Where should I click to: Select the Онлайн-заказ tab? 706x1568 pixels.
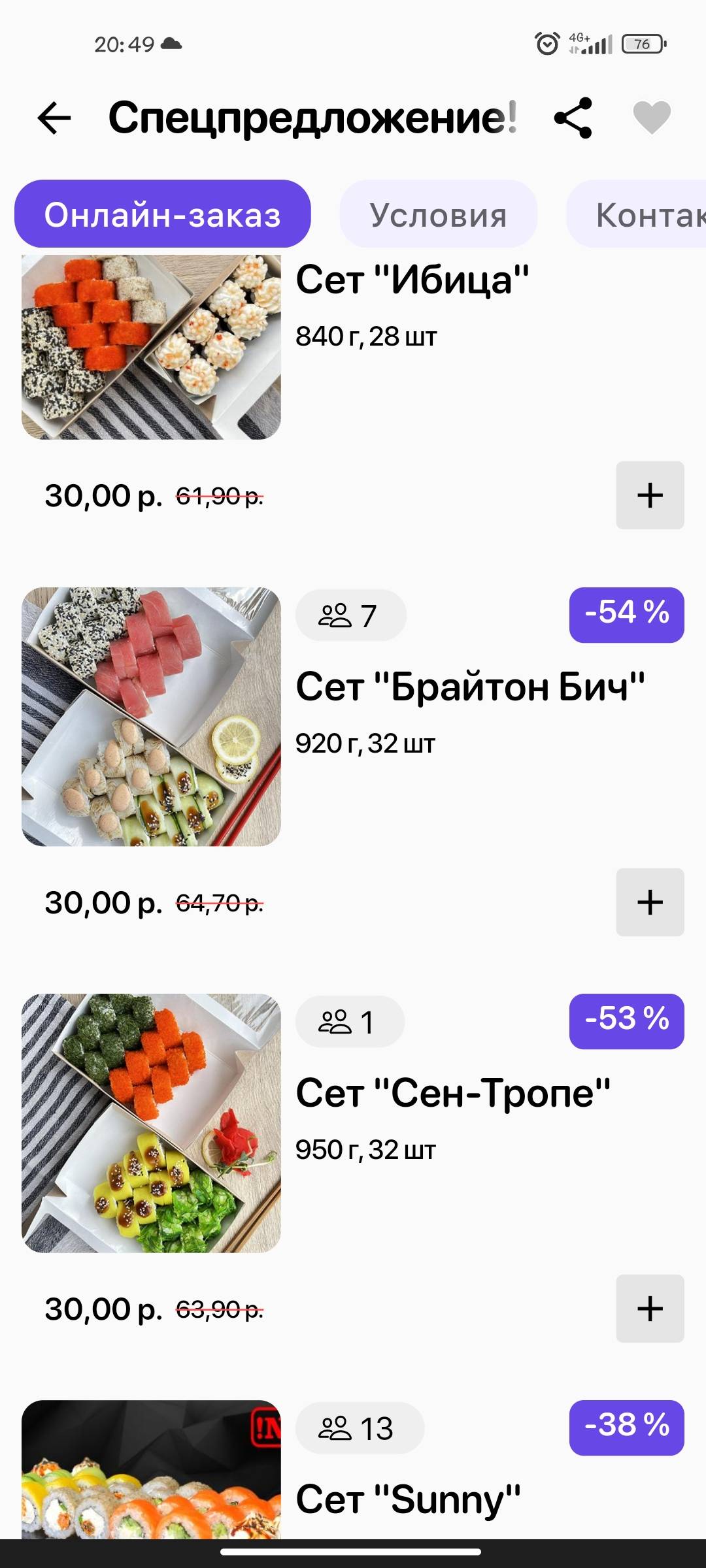pos(162,214)
